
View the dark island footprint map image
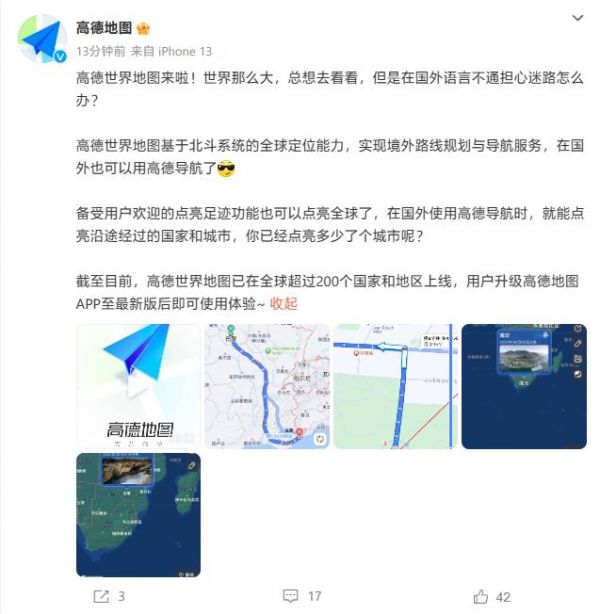[524, 386]
